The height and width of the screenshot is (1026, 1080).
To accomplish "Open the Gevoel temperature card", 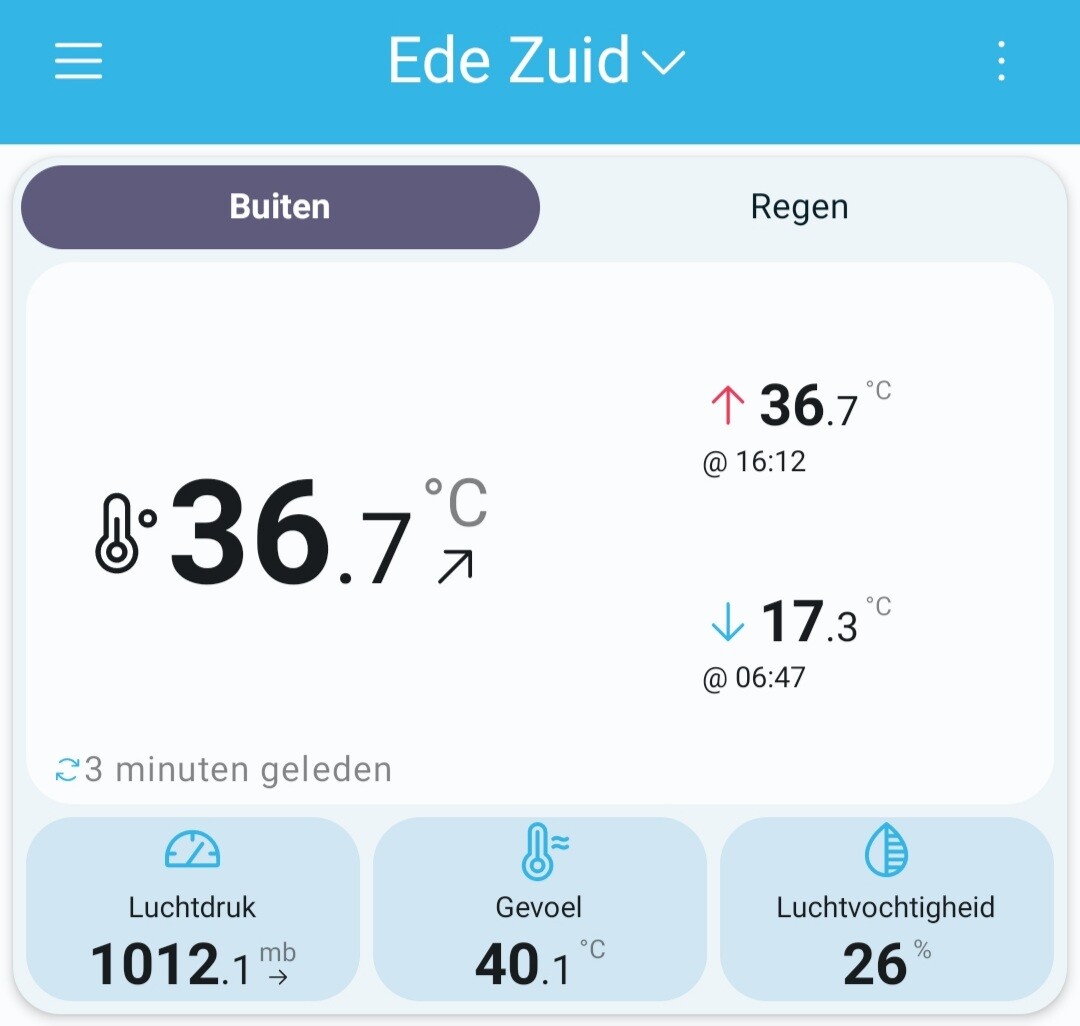I will [x=540, y=908].
